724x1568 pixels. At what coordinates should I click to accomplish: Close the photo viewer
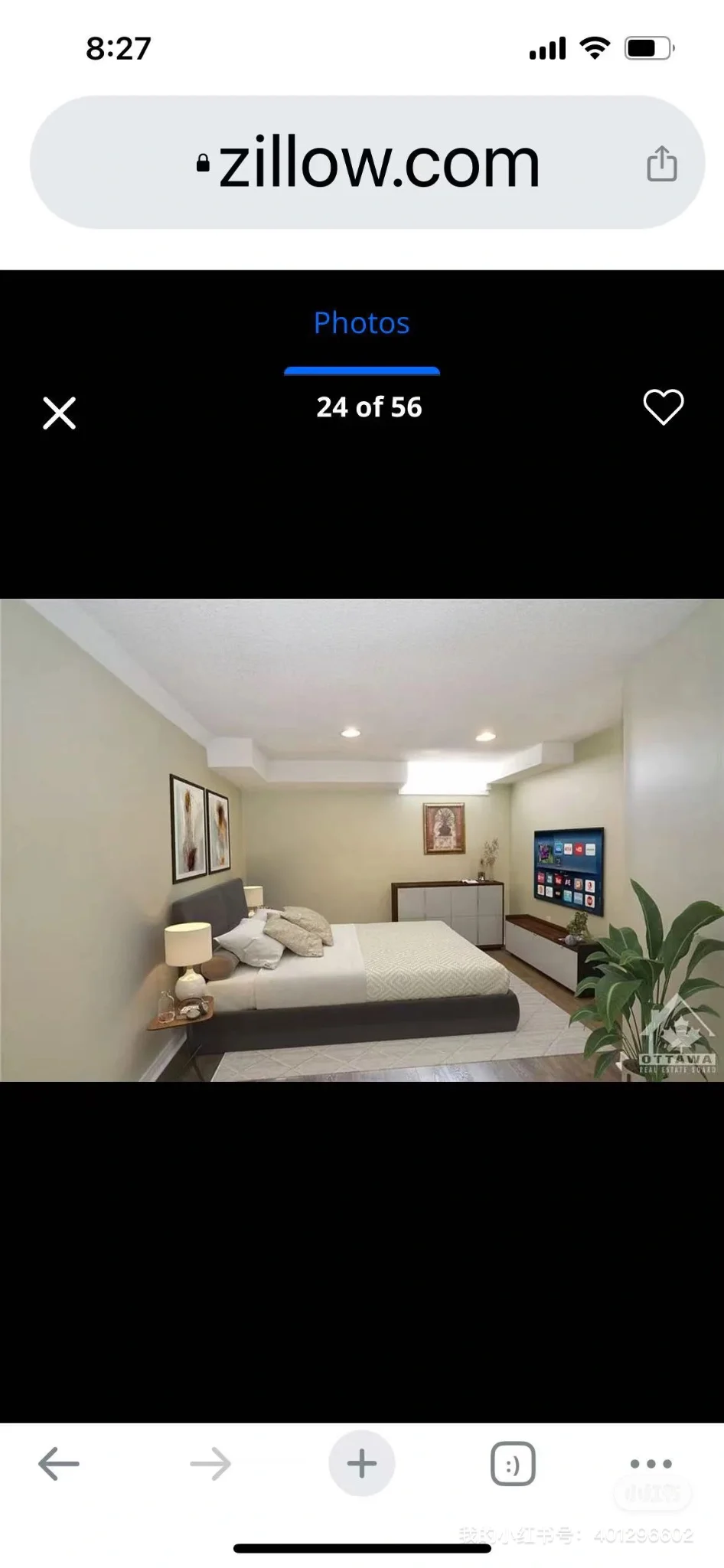click(x=59, y=413)
